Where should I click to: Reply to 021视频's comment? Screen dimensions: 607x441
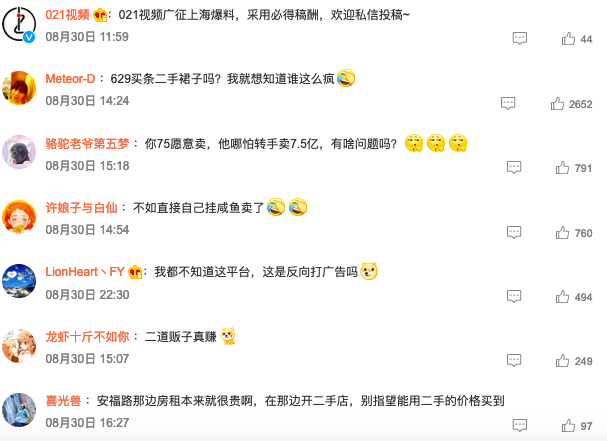coord(519,39)
